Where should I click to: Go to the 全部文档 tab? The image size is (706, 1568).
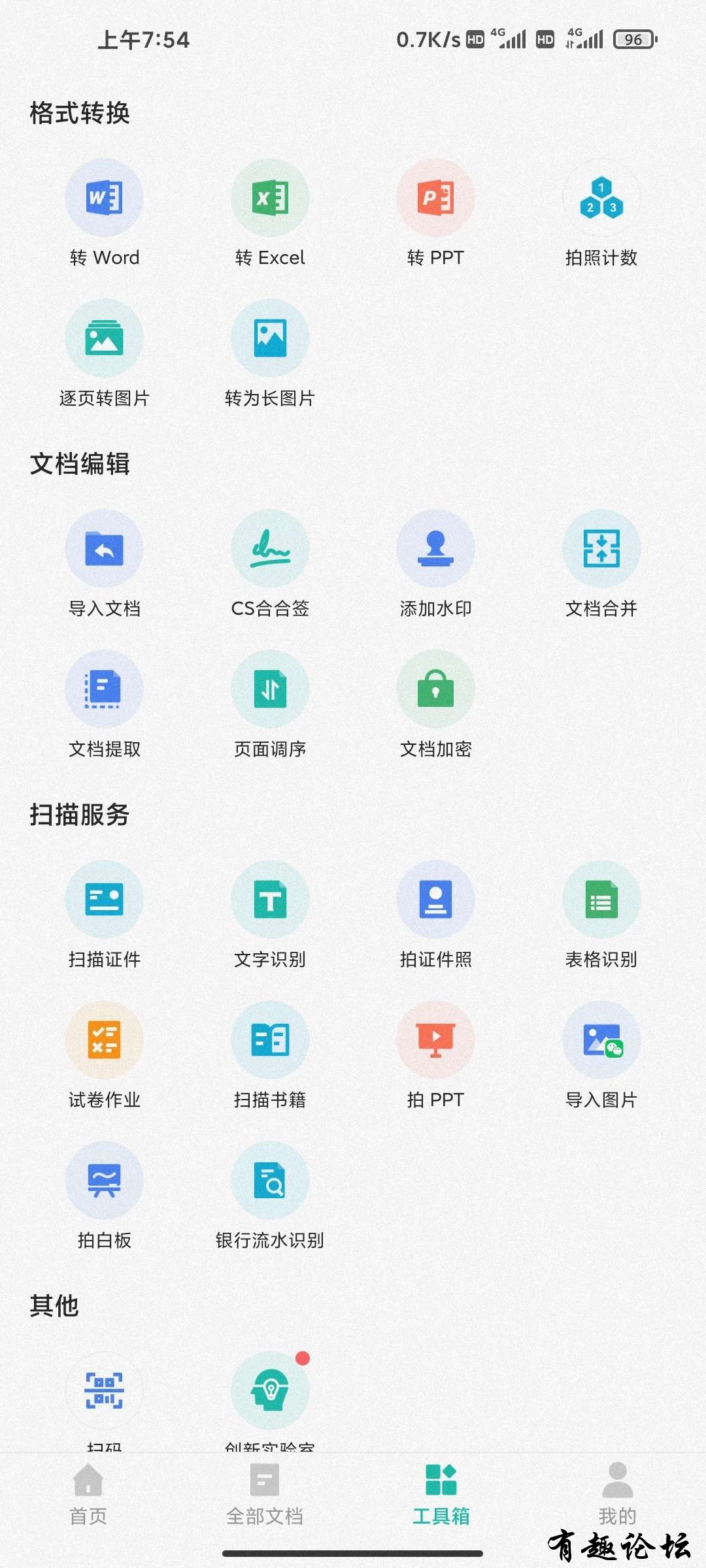click(265, 1494)
